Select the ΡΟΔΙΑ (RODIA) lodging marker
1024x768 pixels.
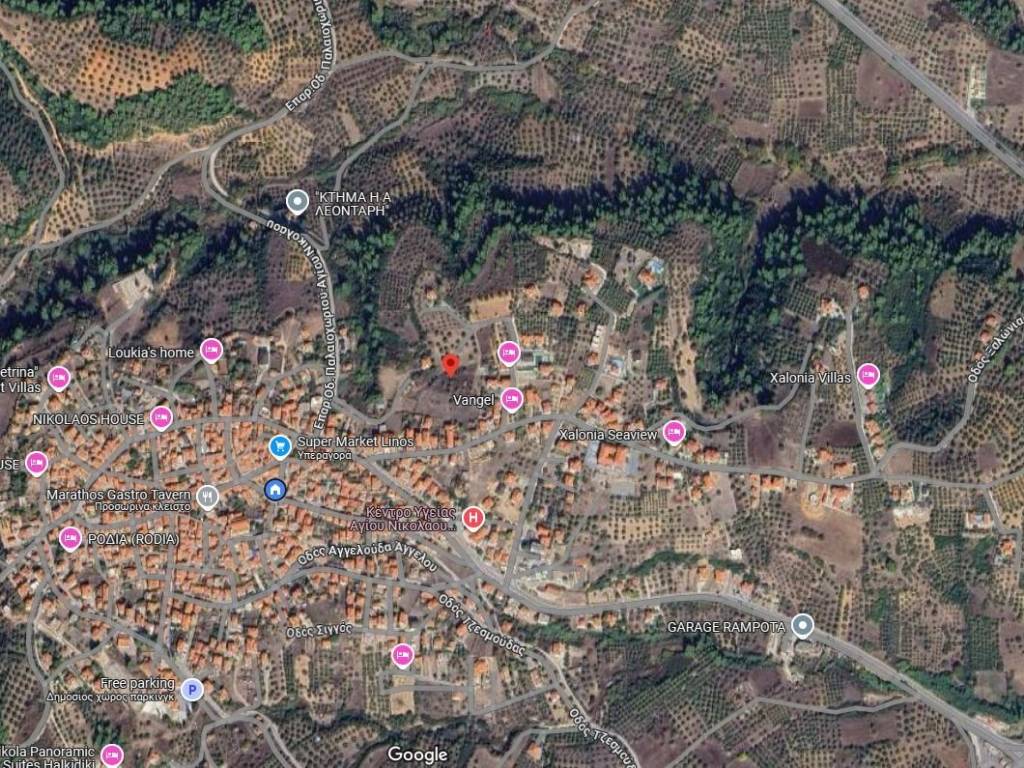(70, 539)
